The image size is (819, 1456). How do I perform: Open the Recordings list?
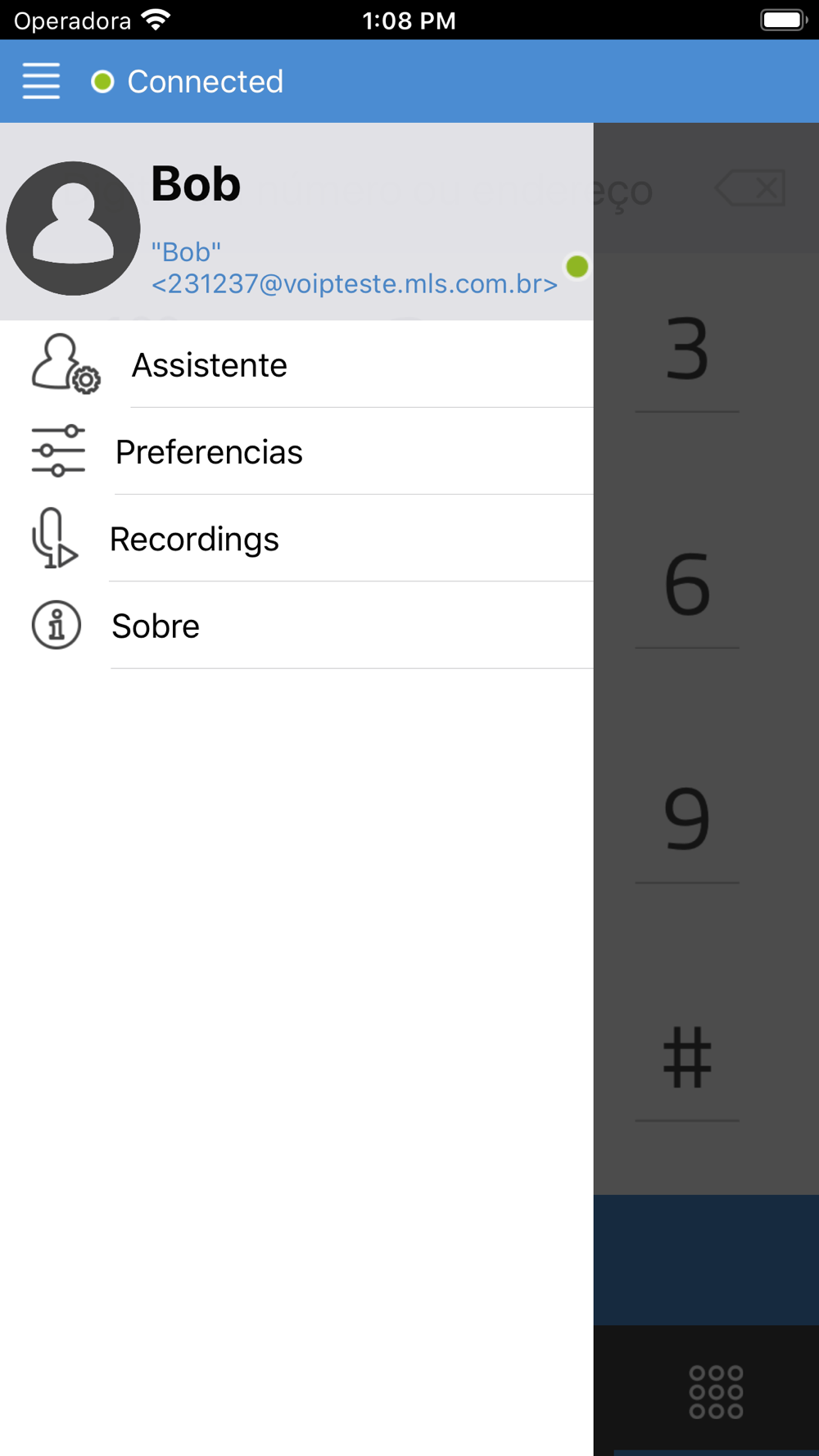coord(296,538)
